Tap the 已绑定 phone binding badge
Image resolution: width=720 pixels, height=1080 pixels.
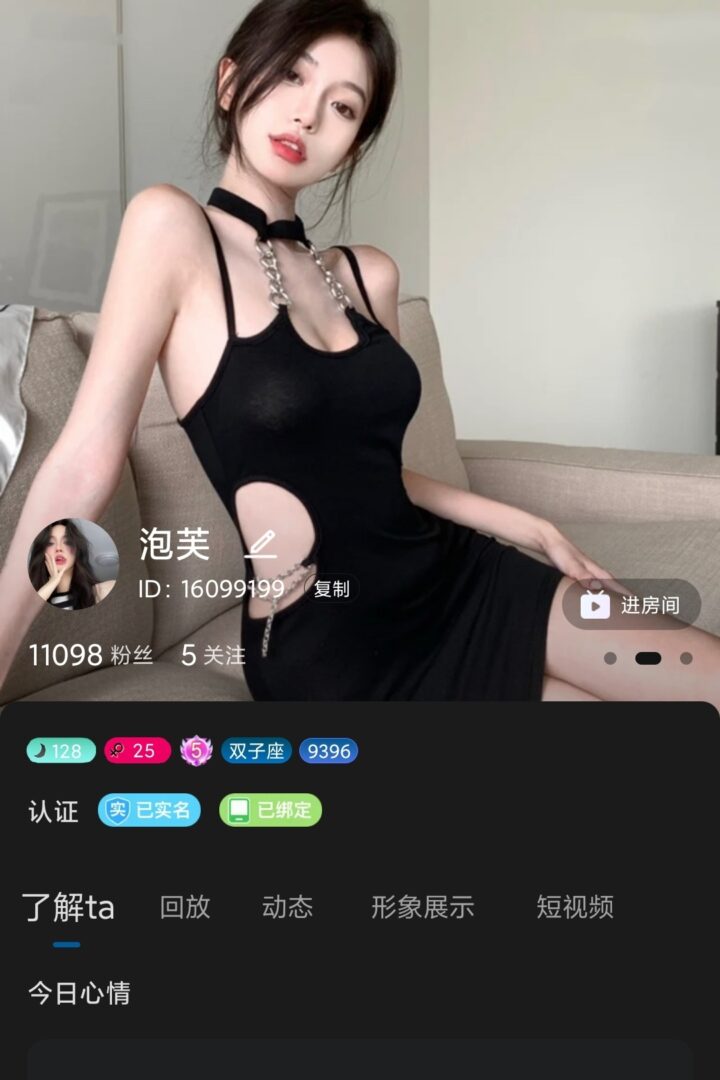pos(270,810)
